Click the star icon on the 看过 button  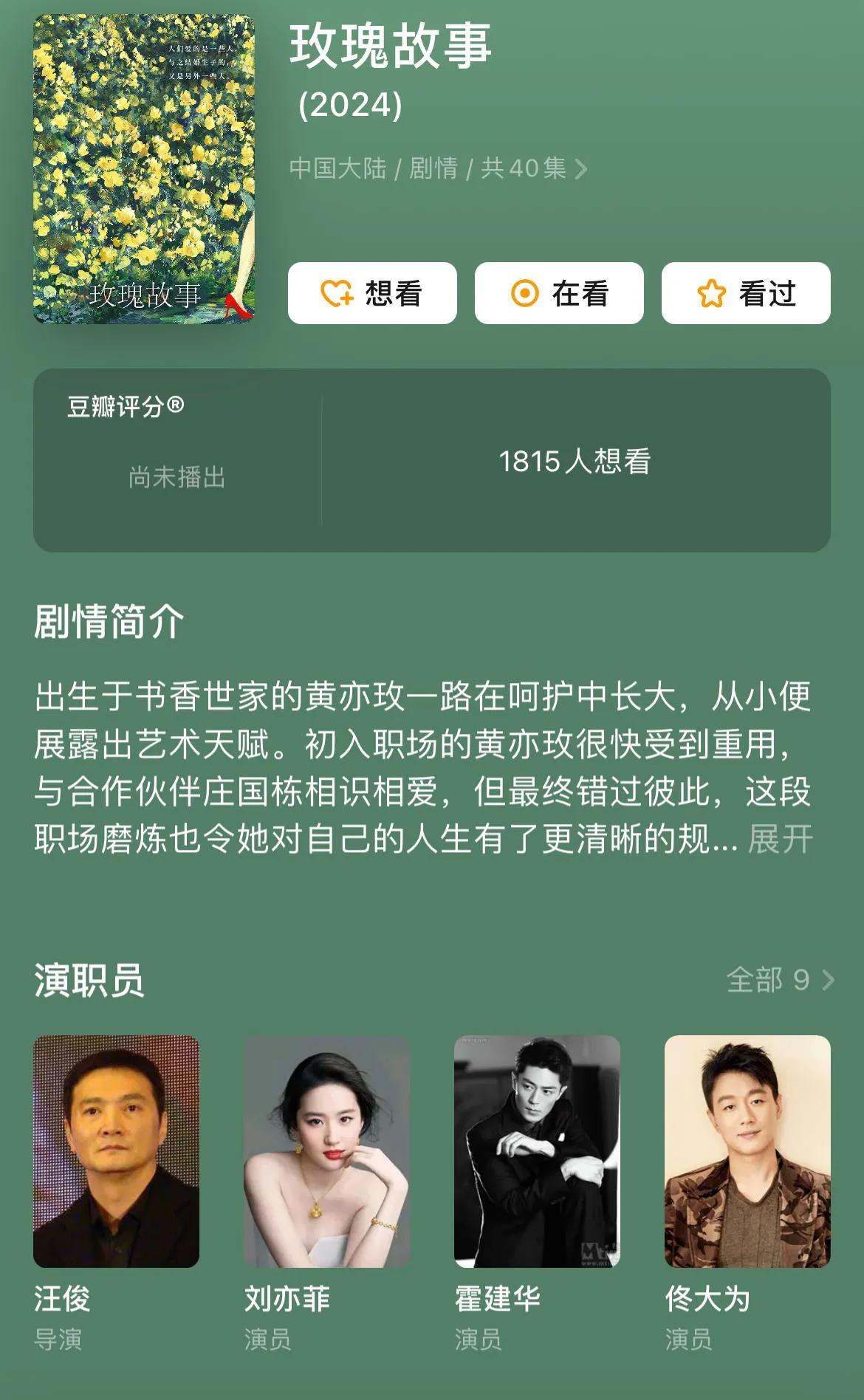pos(710,294)
